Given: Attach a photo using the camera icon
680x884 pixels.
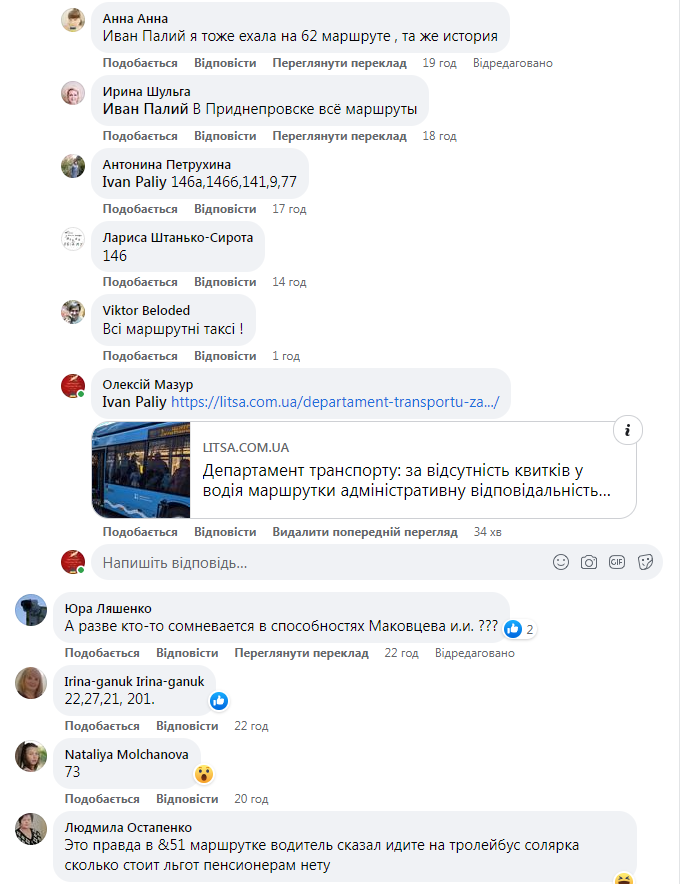Looking at the screenshot, I should point(589,562).
